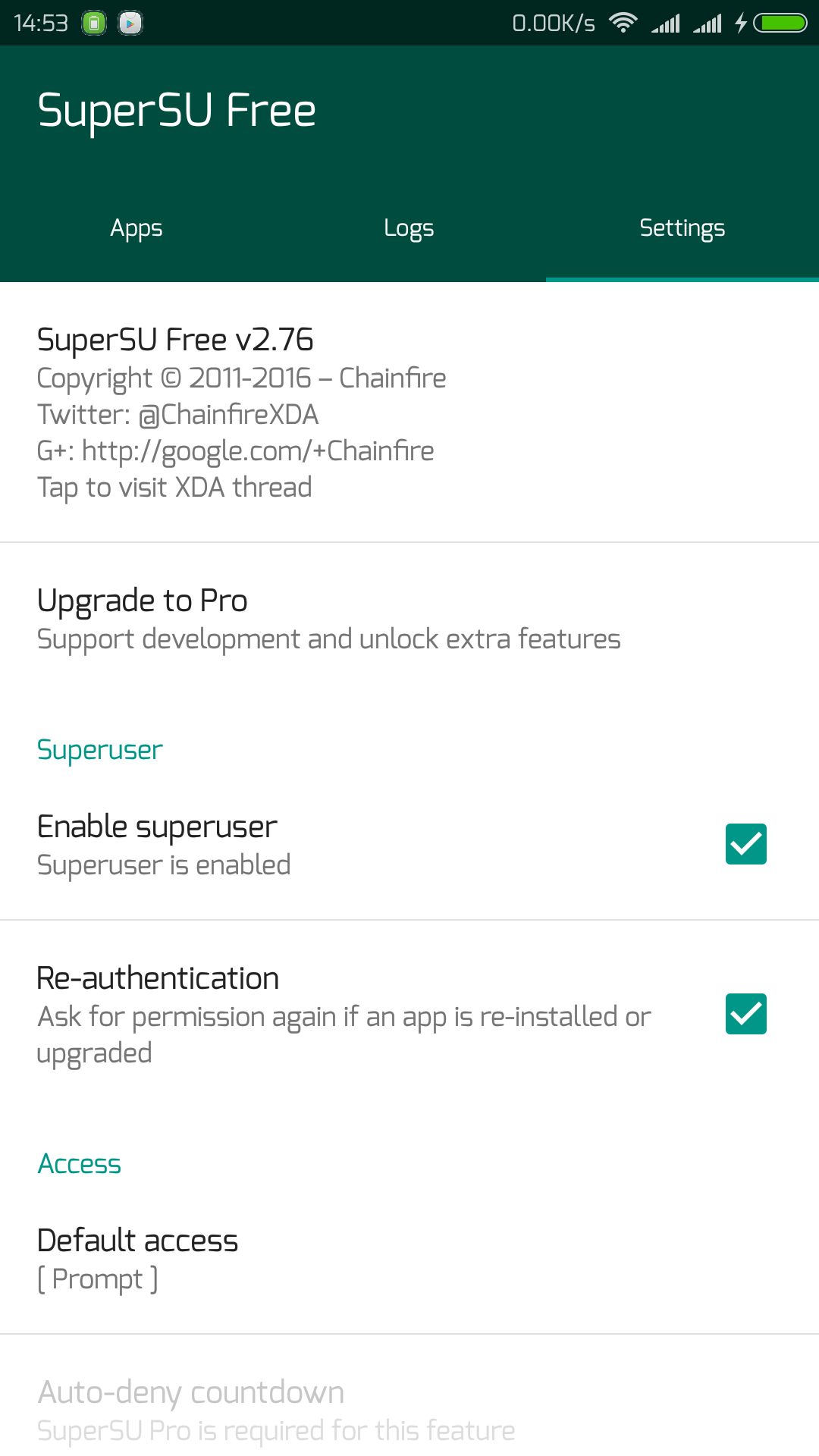Open Default access setting
The image size is (819, 1456).
tap(409, 1259)
